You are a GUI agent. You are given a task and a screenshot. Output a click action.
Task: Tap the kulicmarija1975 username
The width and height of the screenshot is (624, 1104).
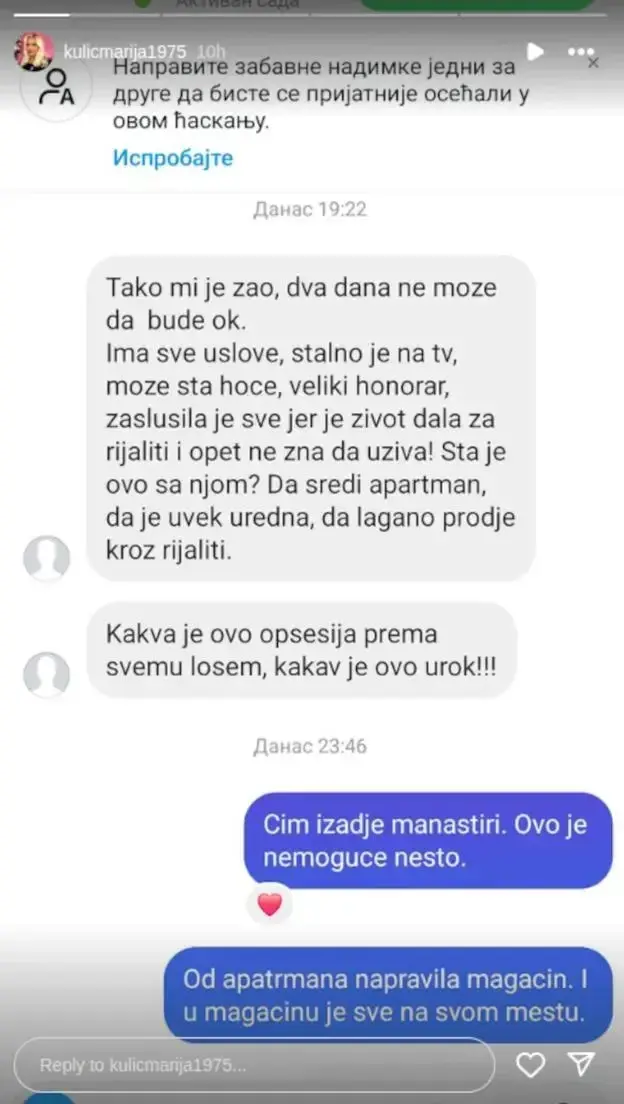click(x=126, y=50)
